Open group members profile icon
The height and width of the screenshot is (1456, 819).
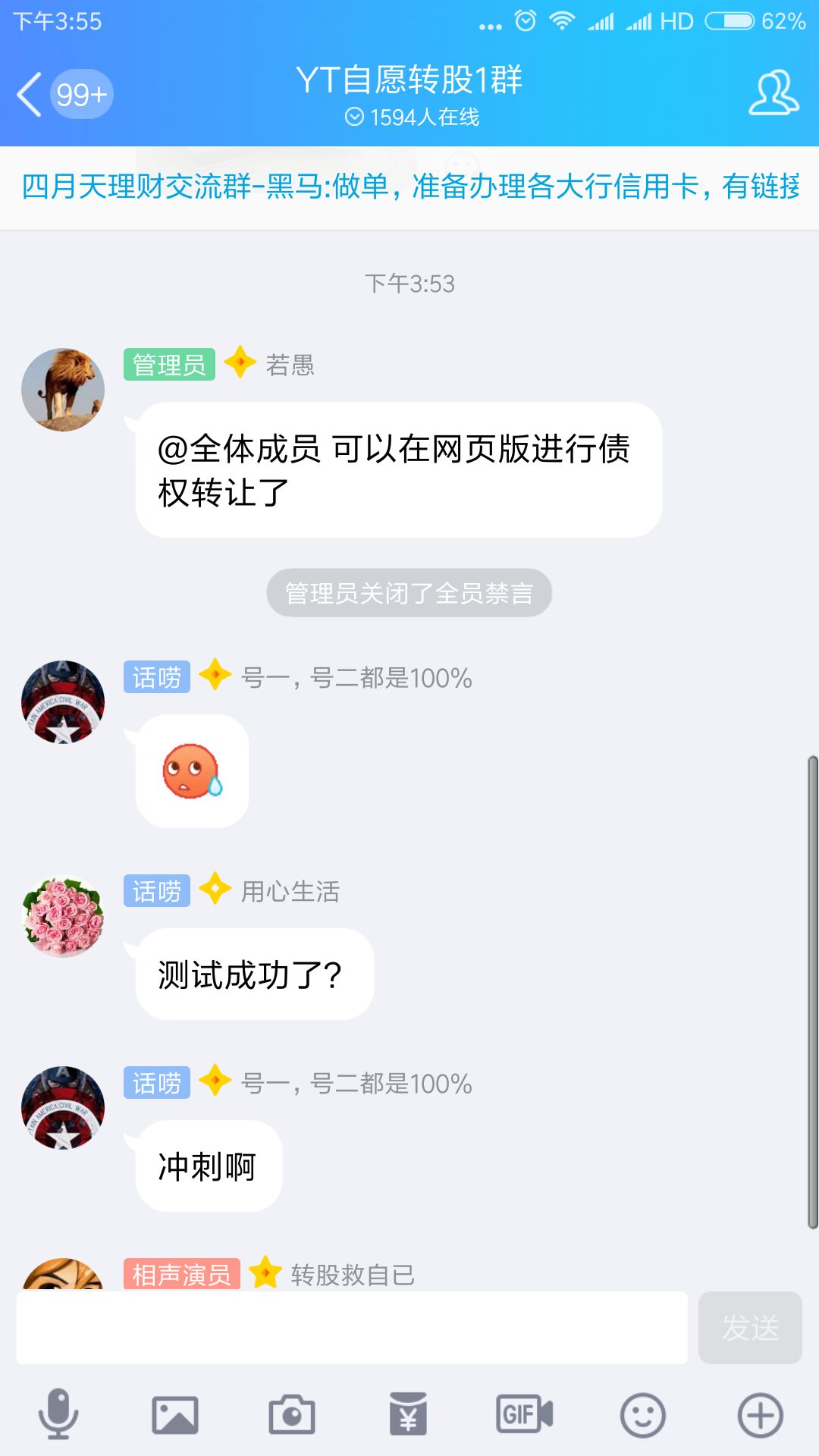click(773, 93)
